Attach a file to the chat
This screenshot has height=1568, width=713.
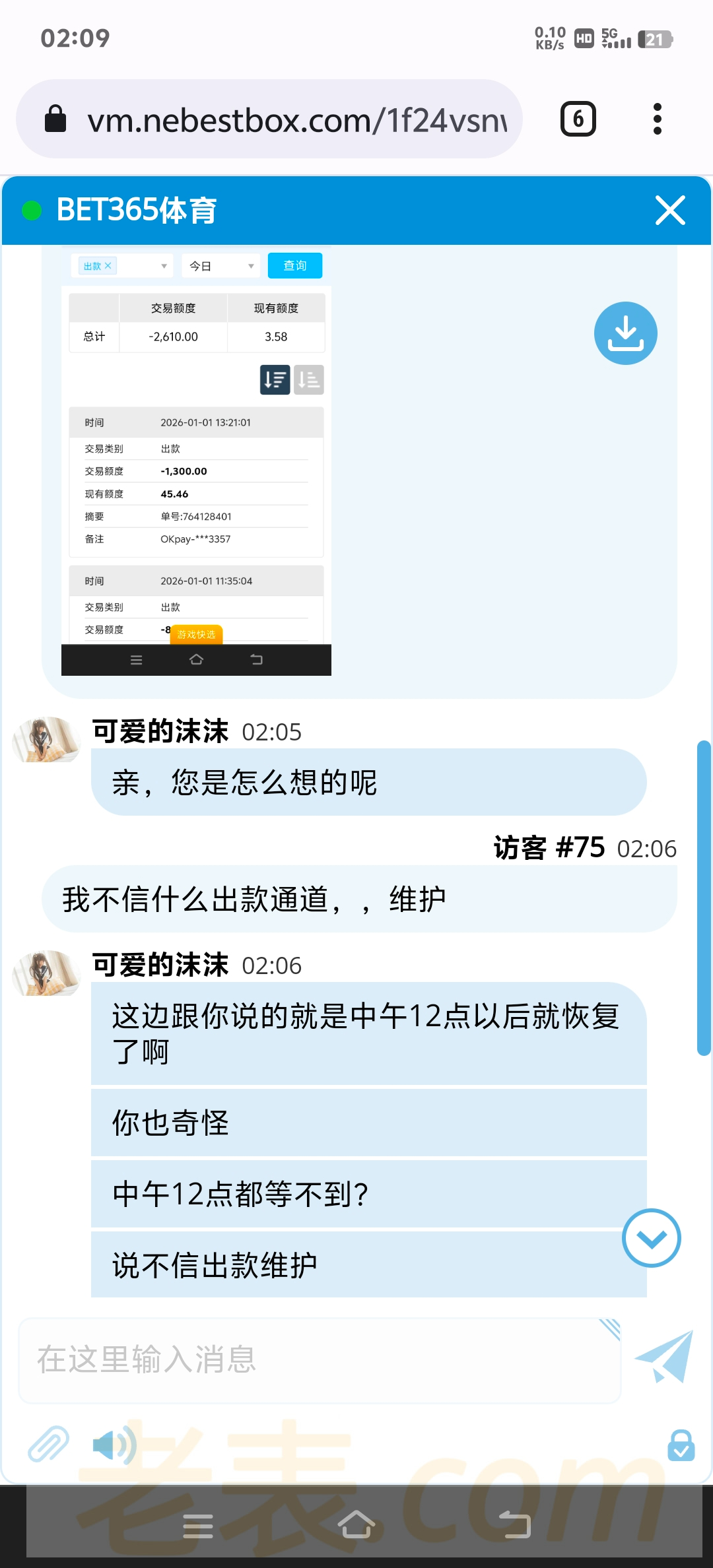pos(48,1445)
